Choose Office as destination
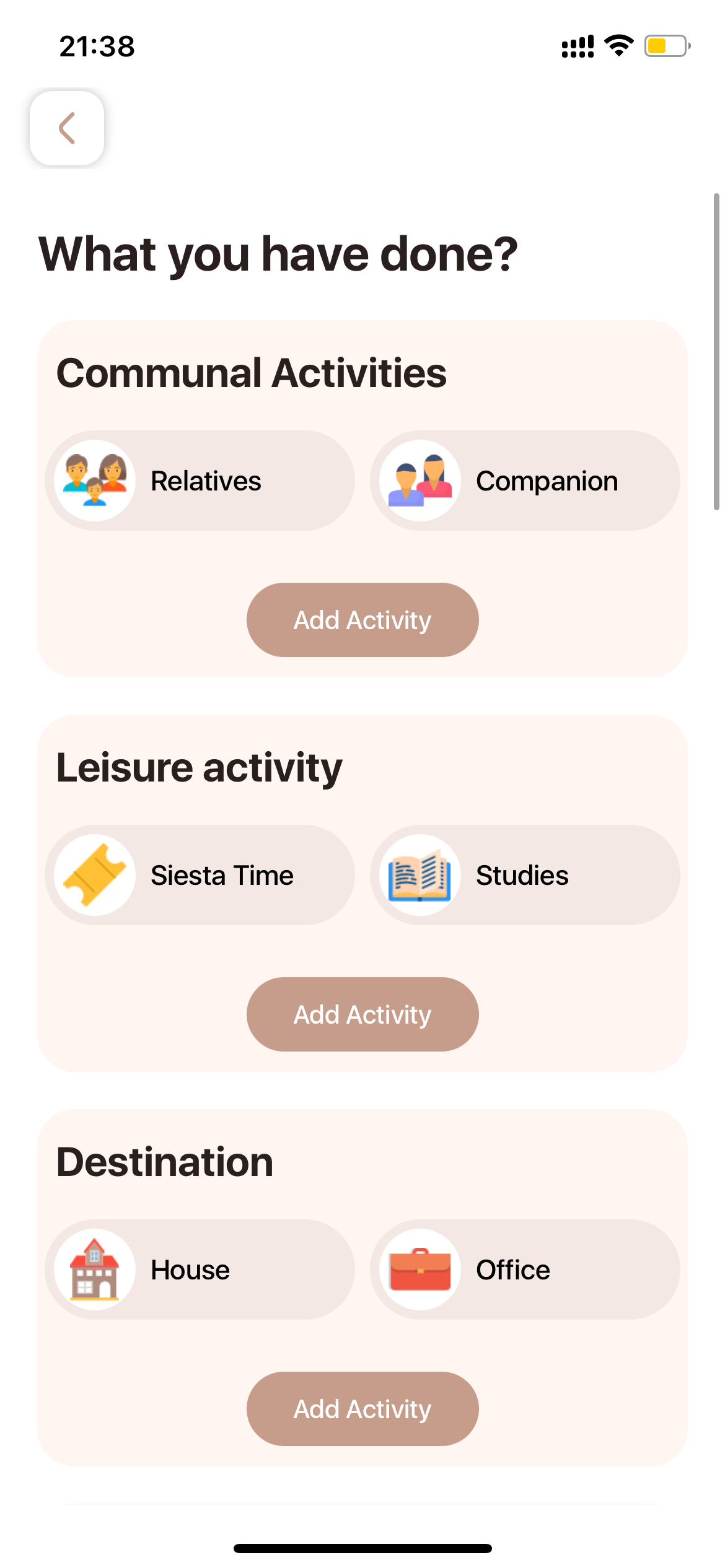 (525, 1270)
